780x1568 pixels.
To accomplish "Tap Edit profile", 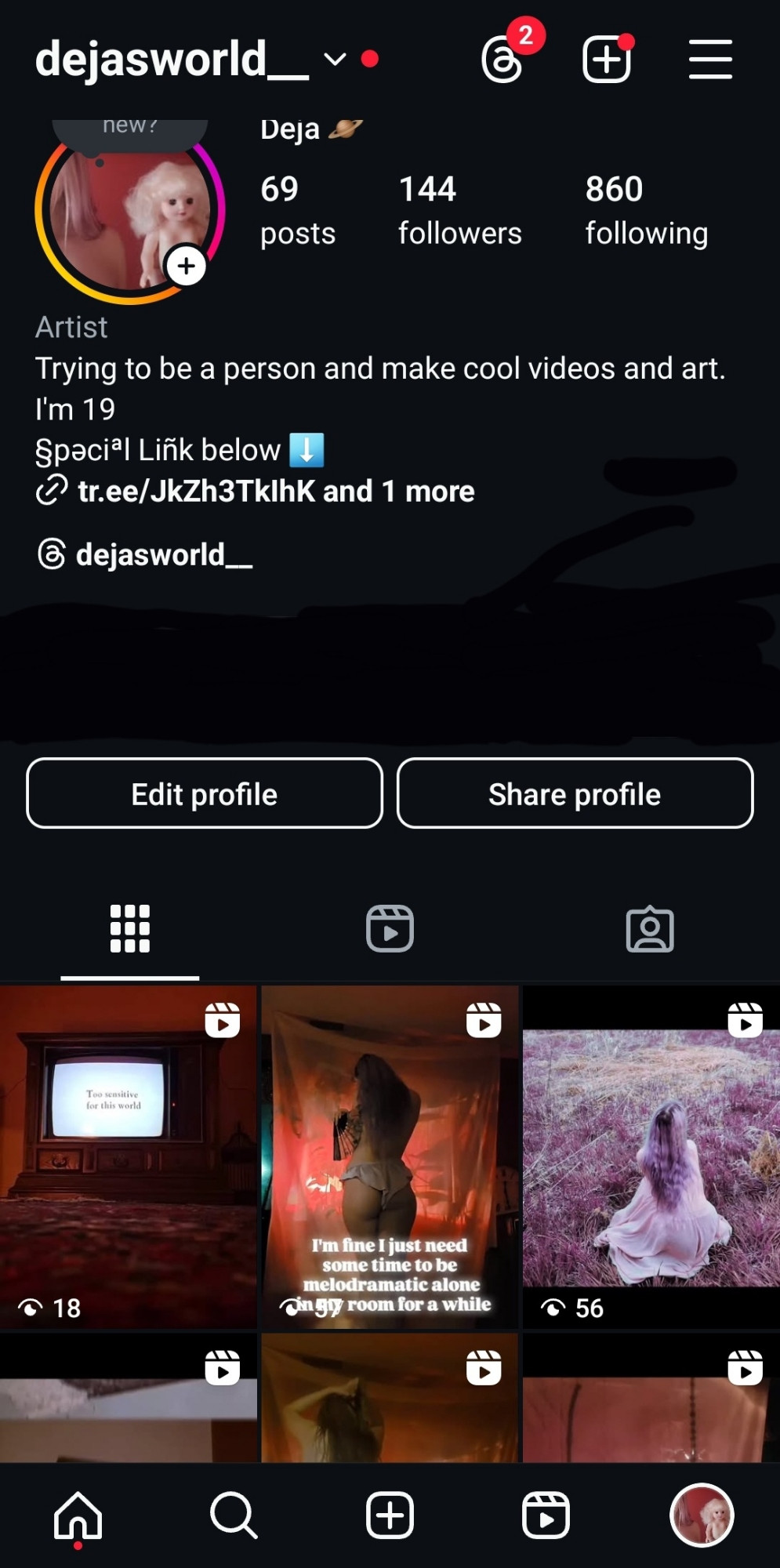I will [205, 793].
